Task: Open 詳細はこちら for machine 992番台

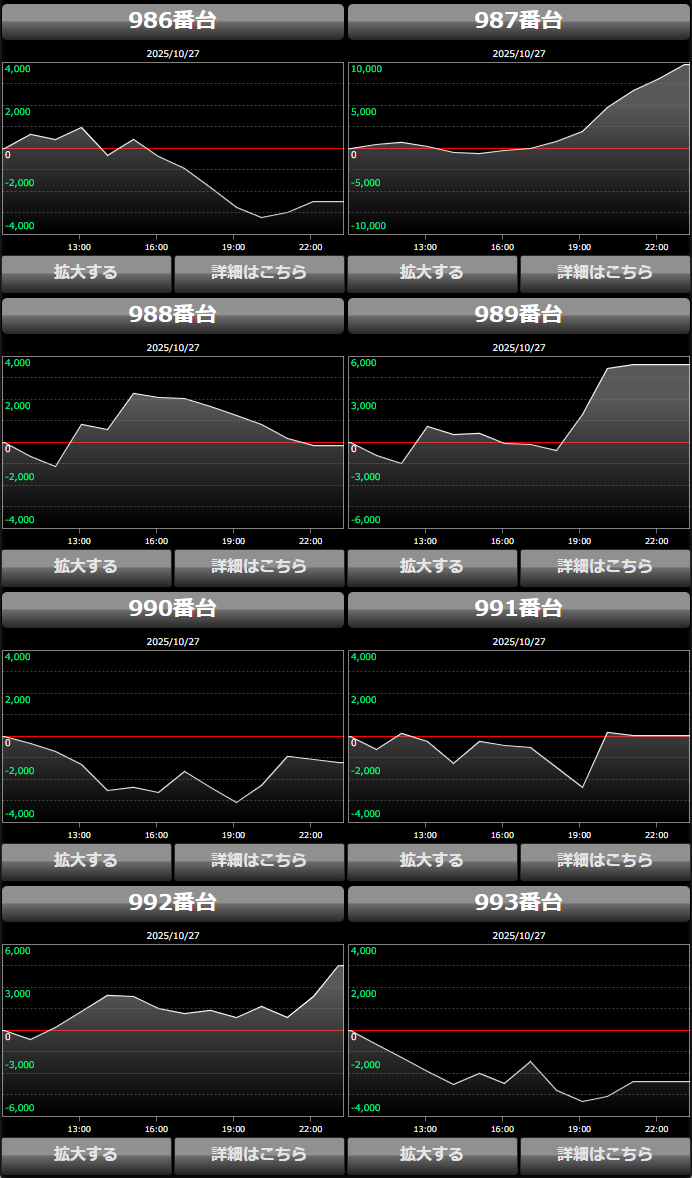Action: coord(259,1154)
